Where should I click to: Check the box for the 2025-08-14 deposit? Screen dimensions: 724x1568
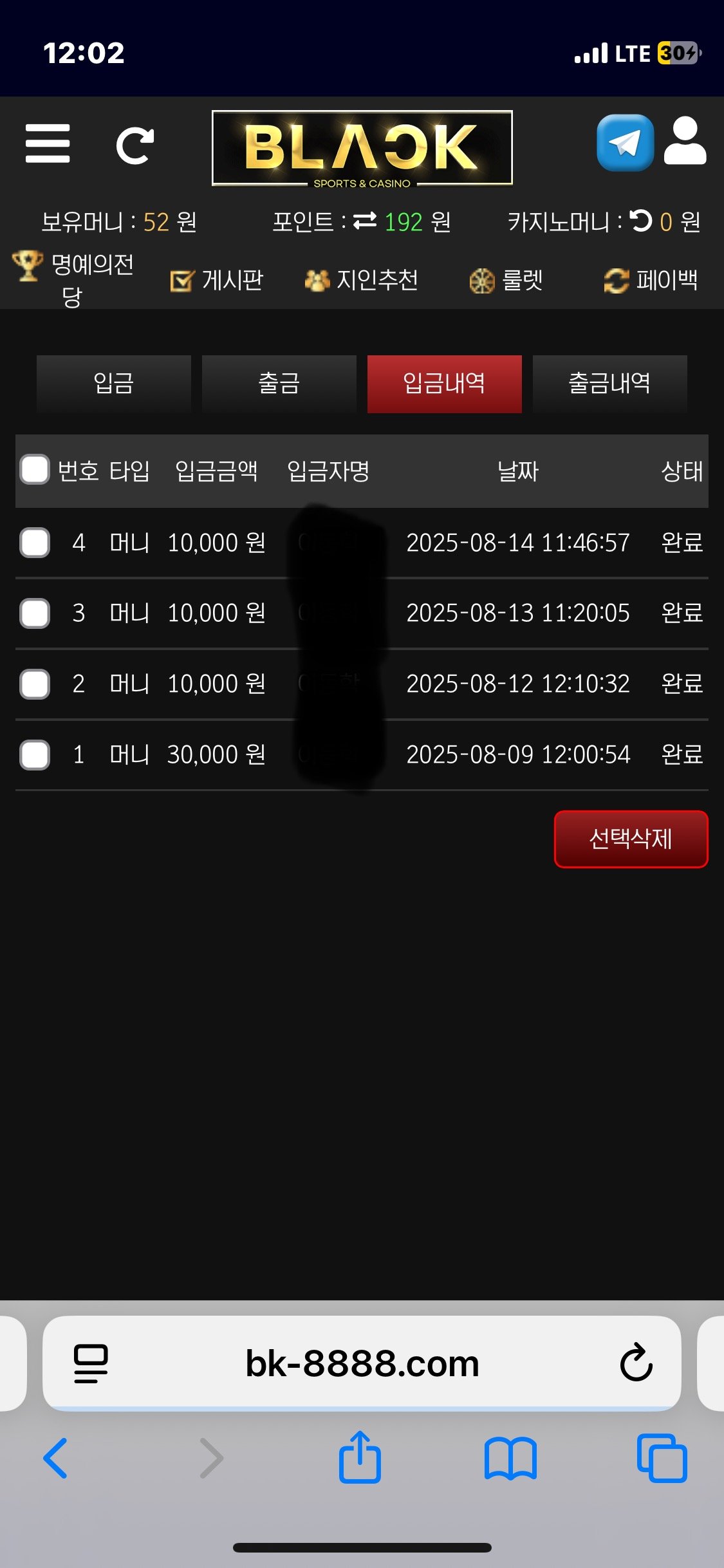pos(35,543)
